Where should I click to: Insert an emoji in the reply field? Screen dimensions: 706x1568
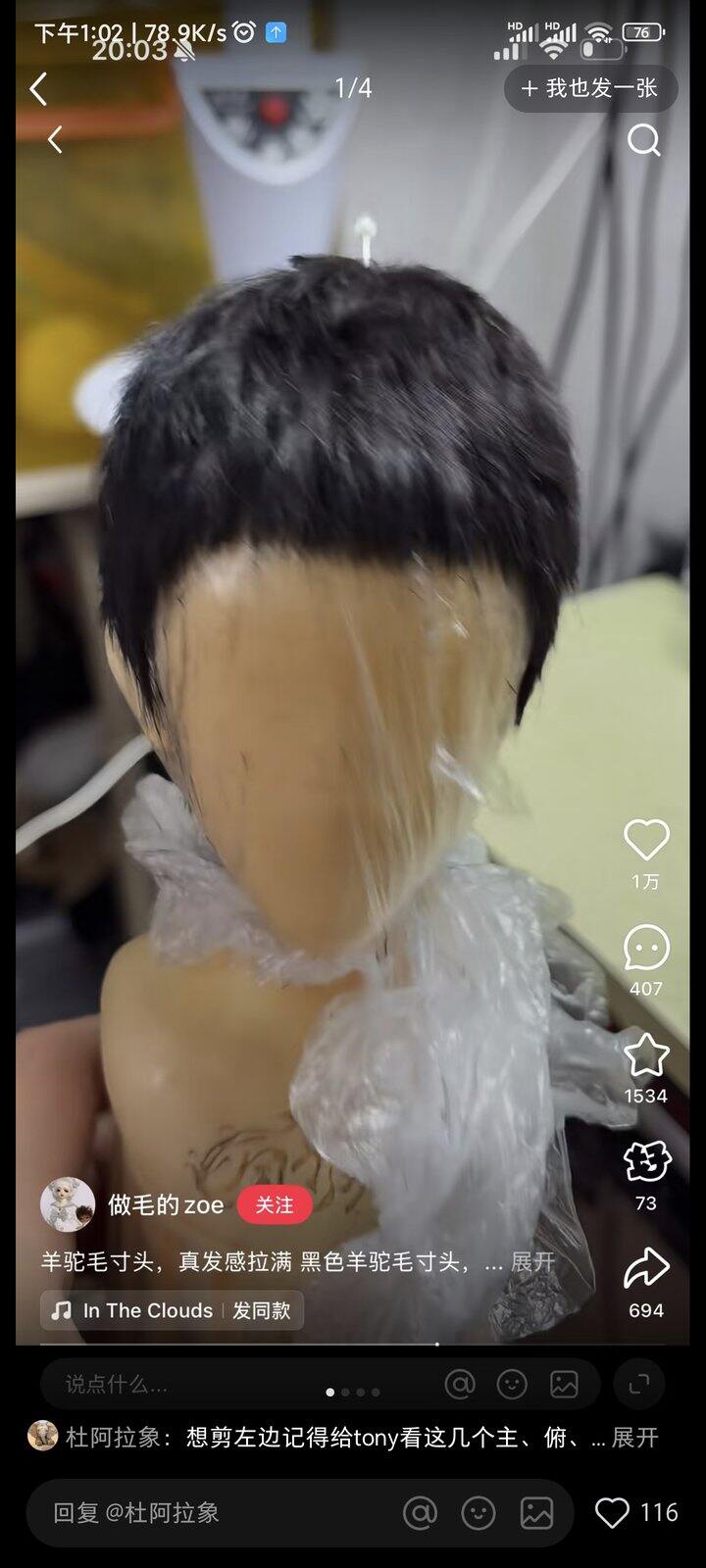(x=479, y=1513)
